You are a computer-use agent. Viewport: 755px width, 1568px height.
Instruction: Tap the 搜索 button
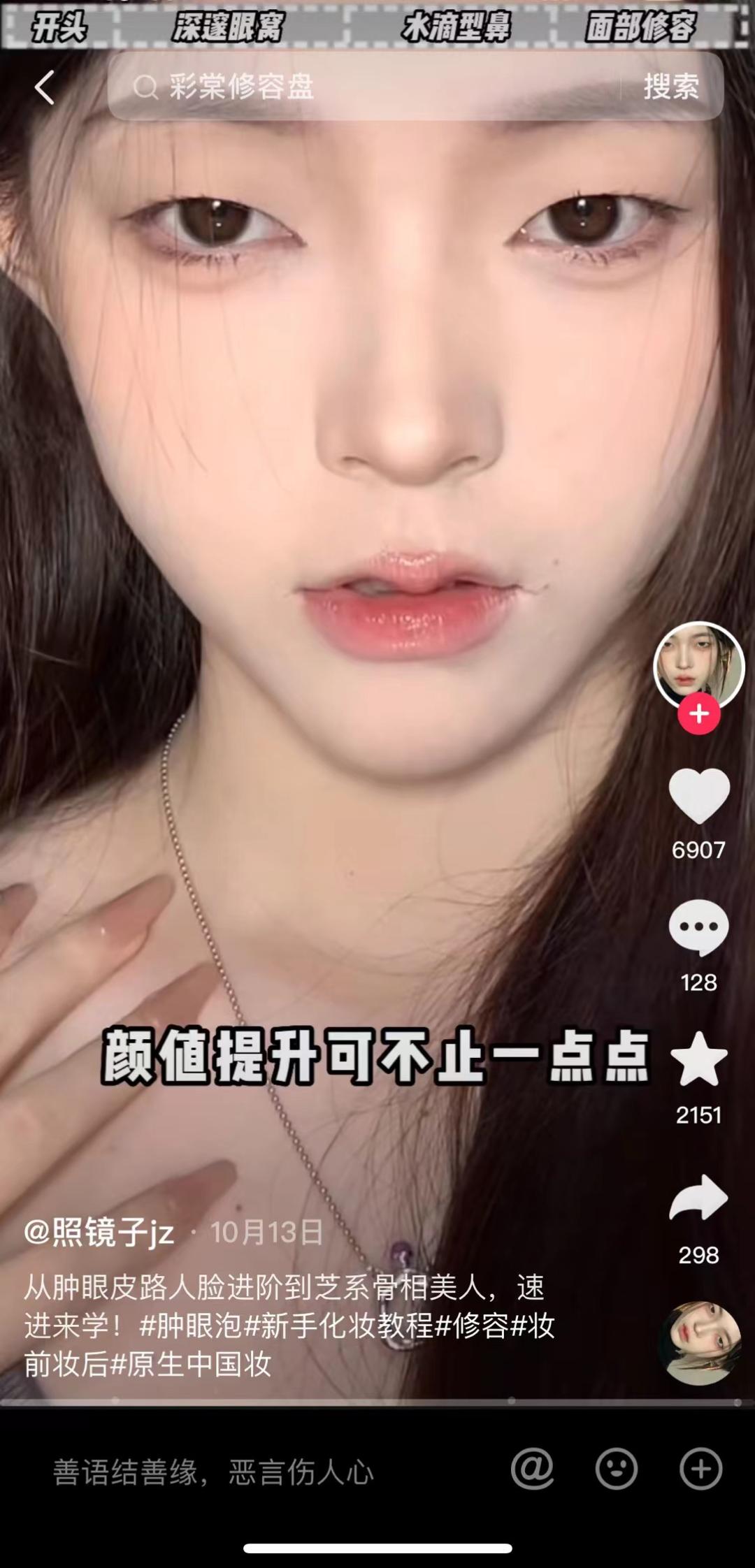click(x=670, y=87)
